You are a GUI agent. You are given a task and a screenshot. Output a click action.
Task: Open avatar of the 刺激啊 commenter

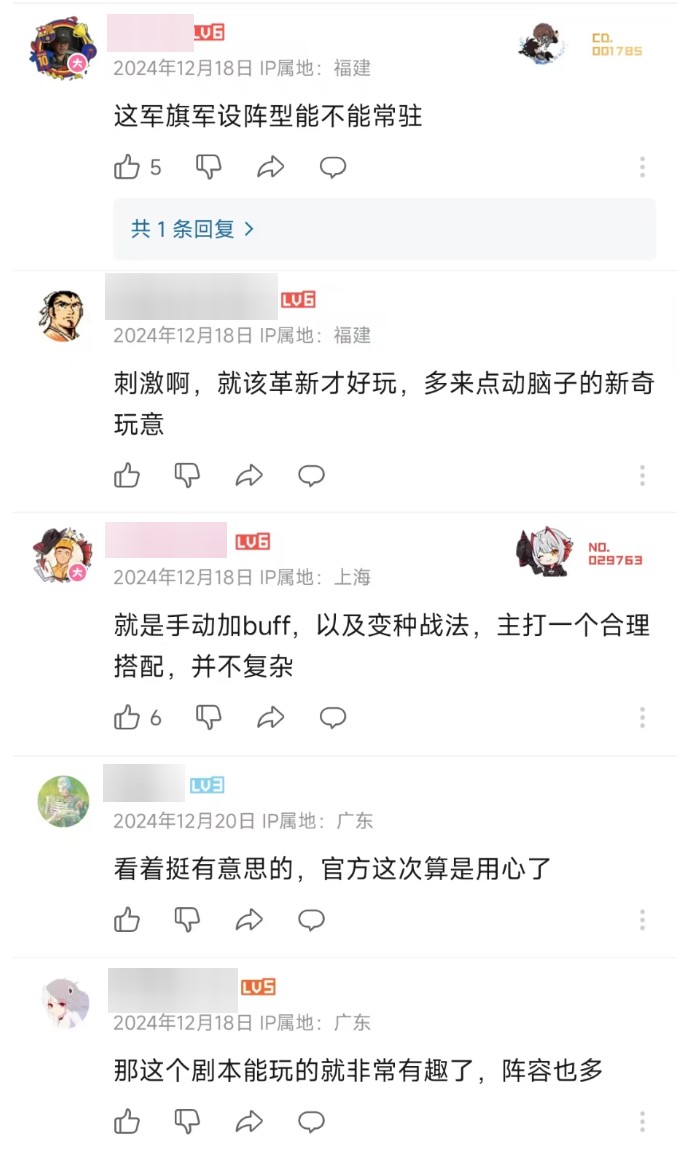click(x=63, y=316)
